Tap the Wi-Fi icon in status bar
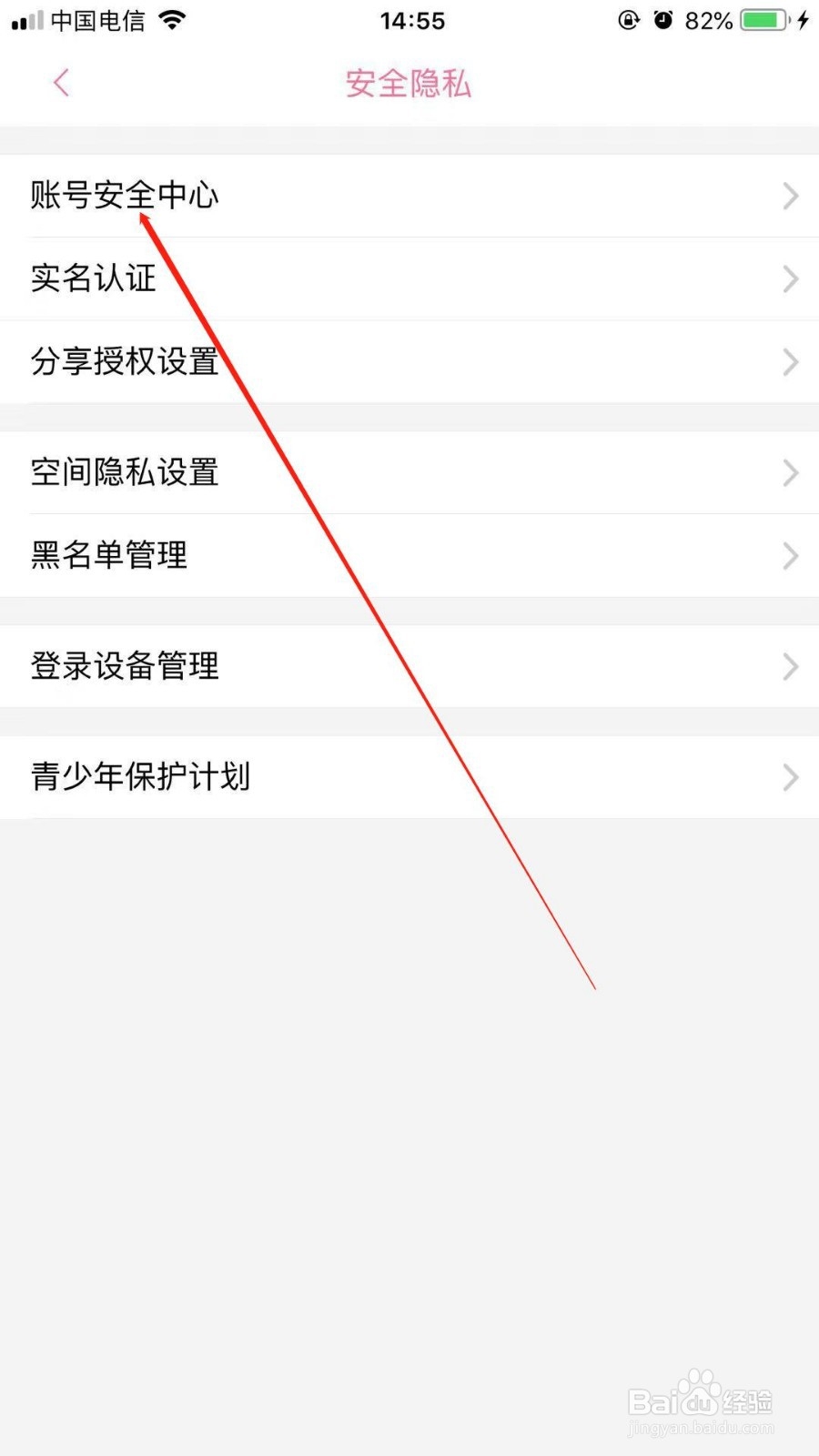The image size is (819, 1456). [x=175, y=20]
